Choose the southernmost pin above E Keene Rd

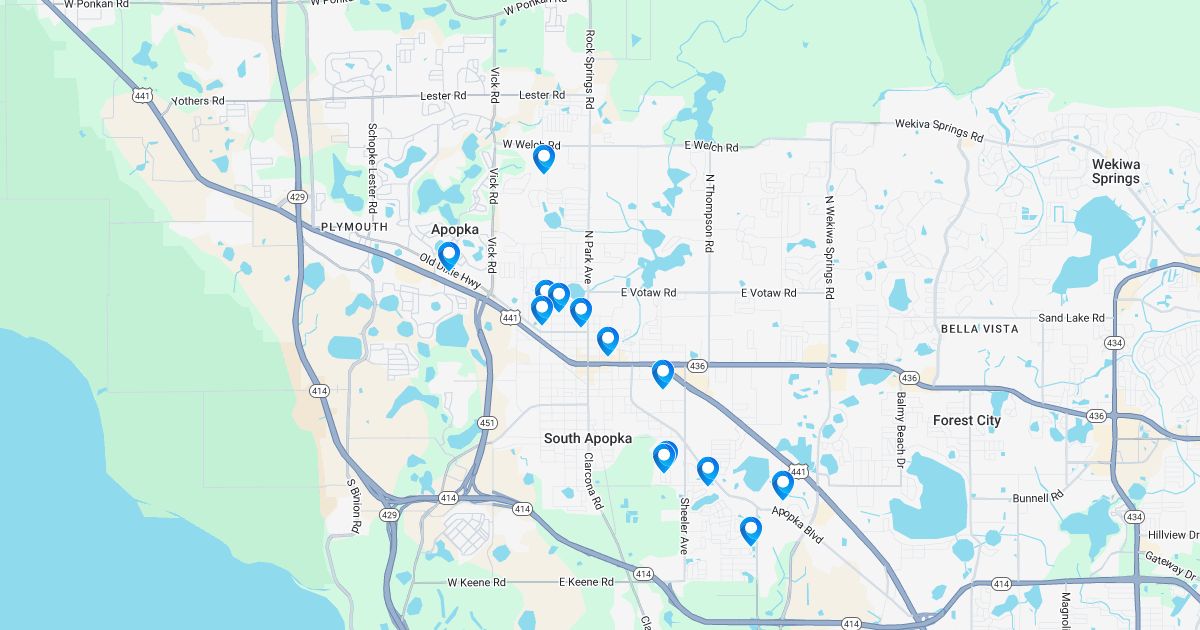tap(751, 530)
